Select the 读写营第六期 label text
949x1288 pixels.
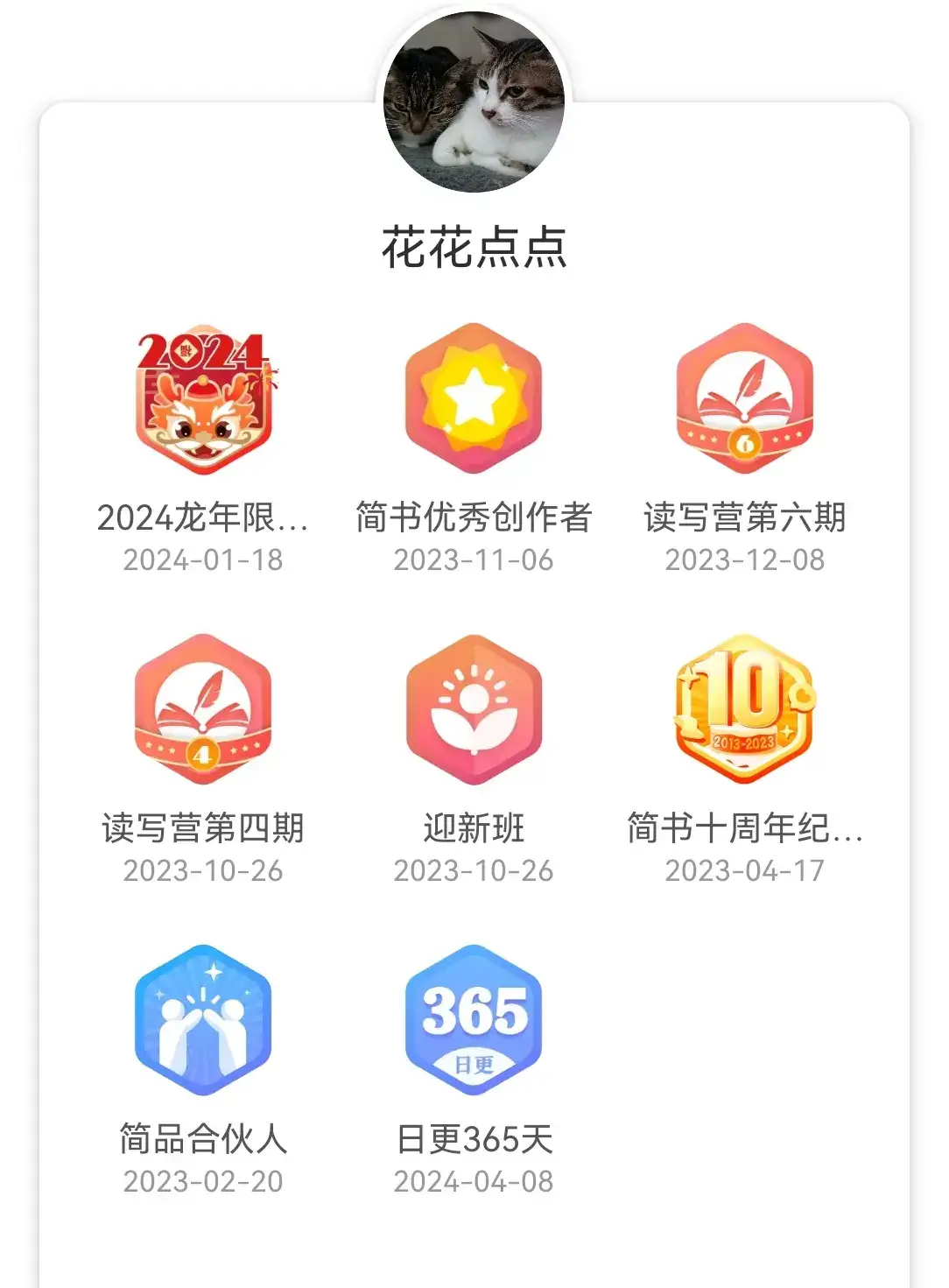744,517
